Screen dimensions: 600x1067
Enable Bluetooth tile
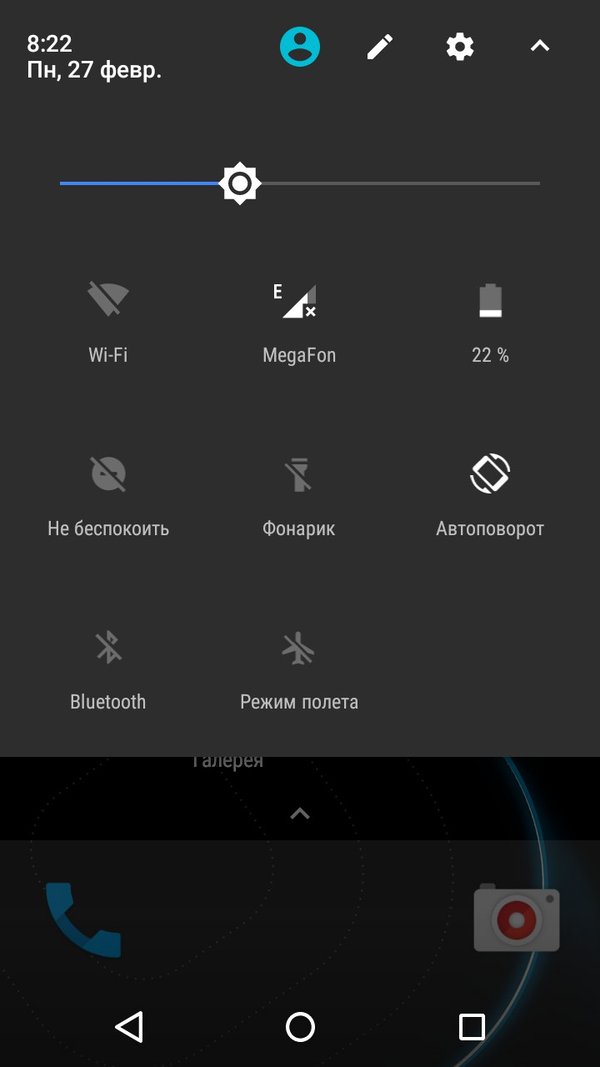coord(108,667)
